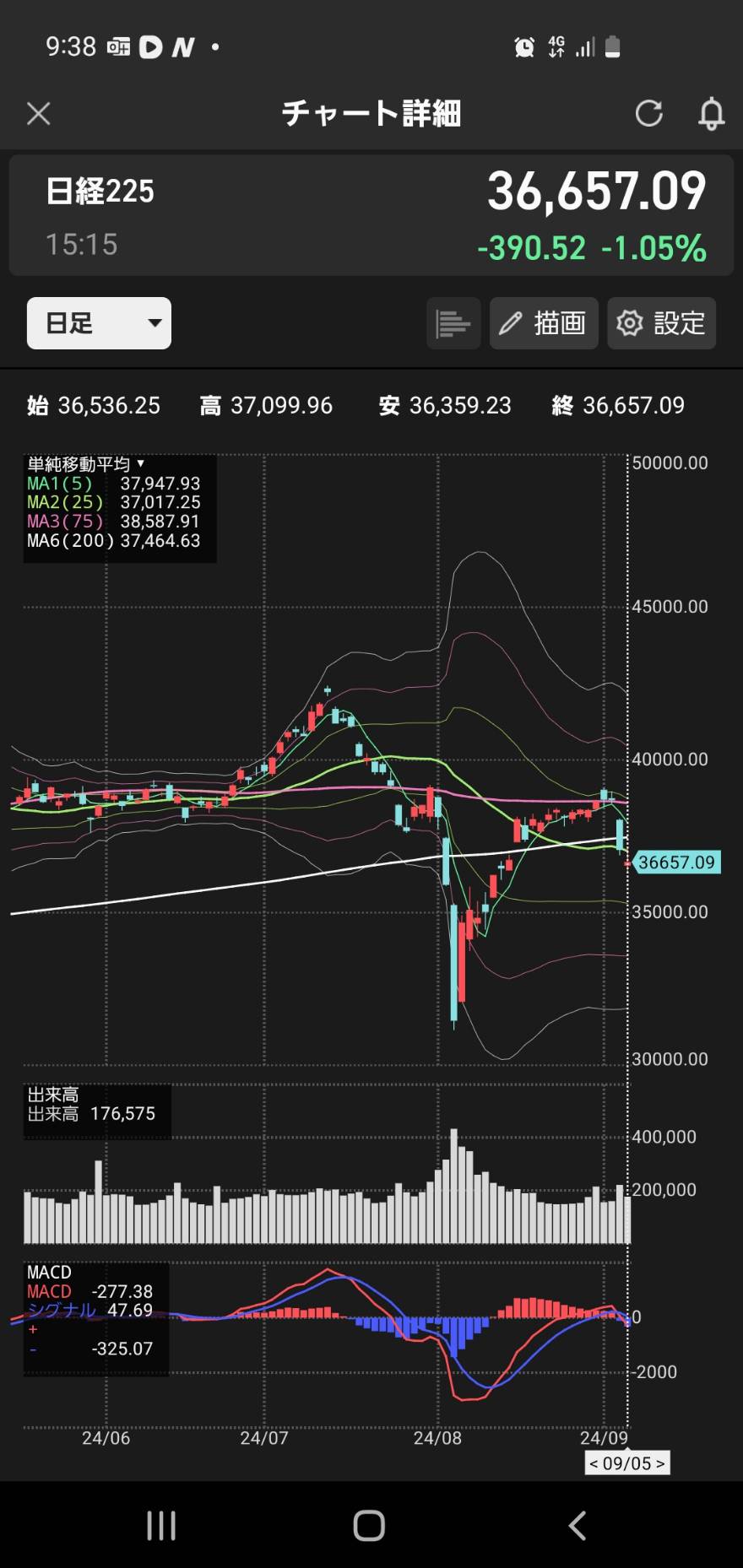Viewport: 743px width, 1568px height.
Task: Go back with system back button
Action: 578,1525
